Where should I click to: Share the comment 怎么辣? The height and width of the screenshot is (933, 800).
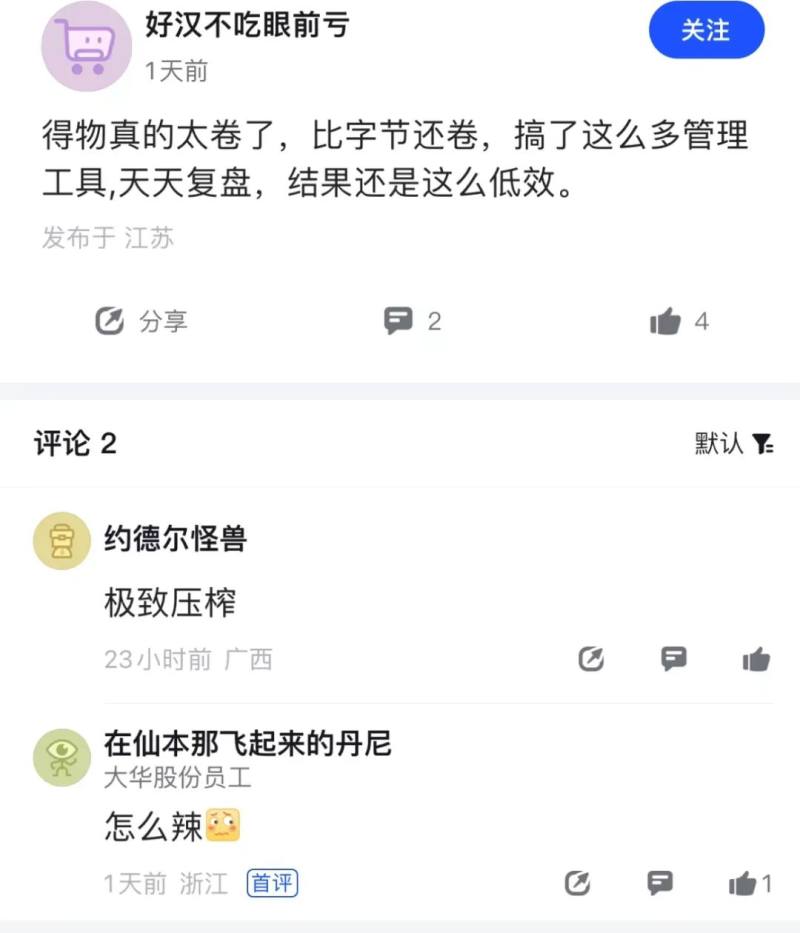[578, 883]
